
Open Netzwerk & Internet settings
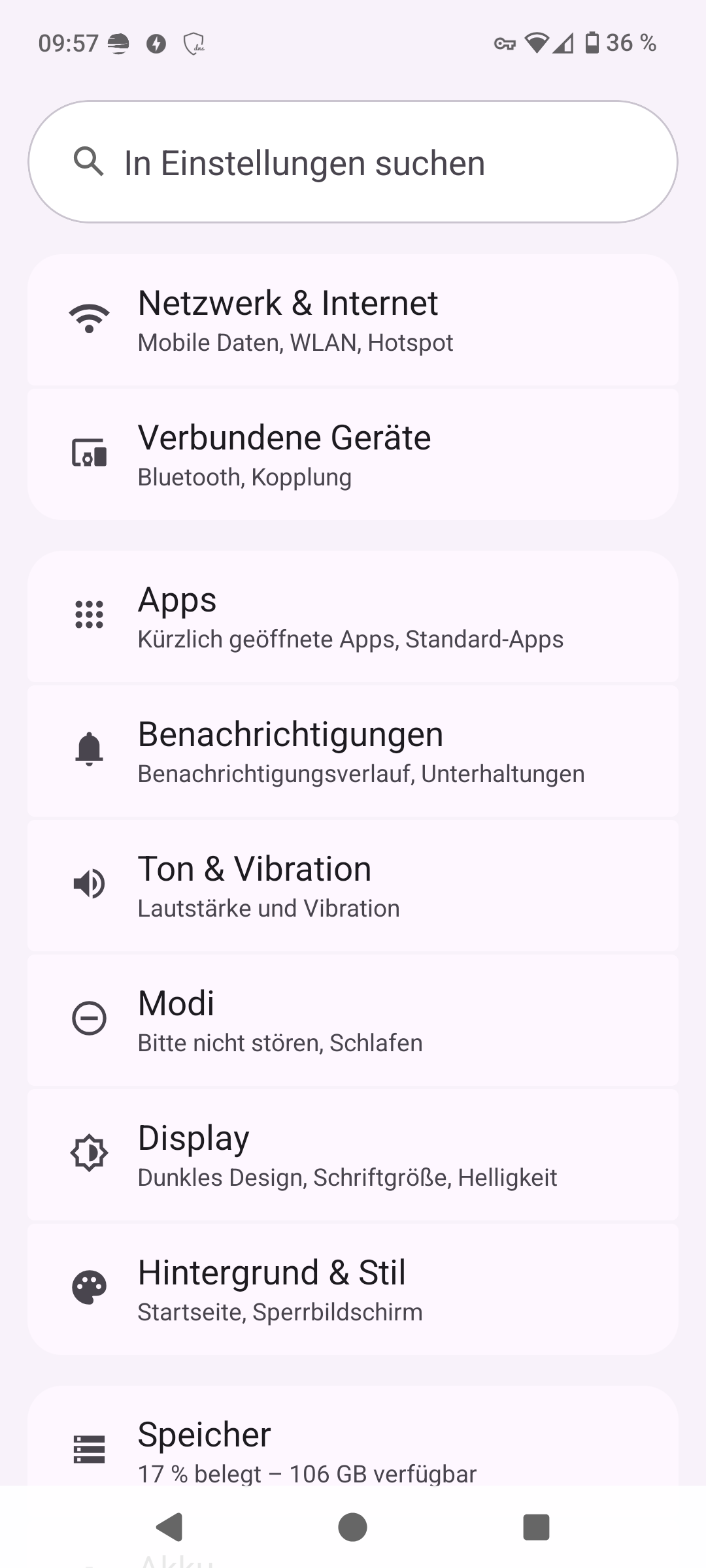point(353,321)
